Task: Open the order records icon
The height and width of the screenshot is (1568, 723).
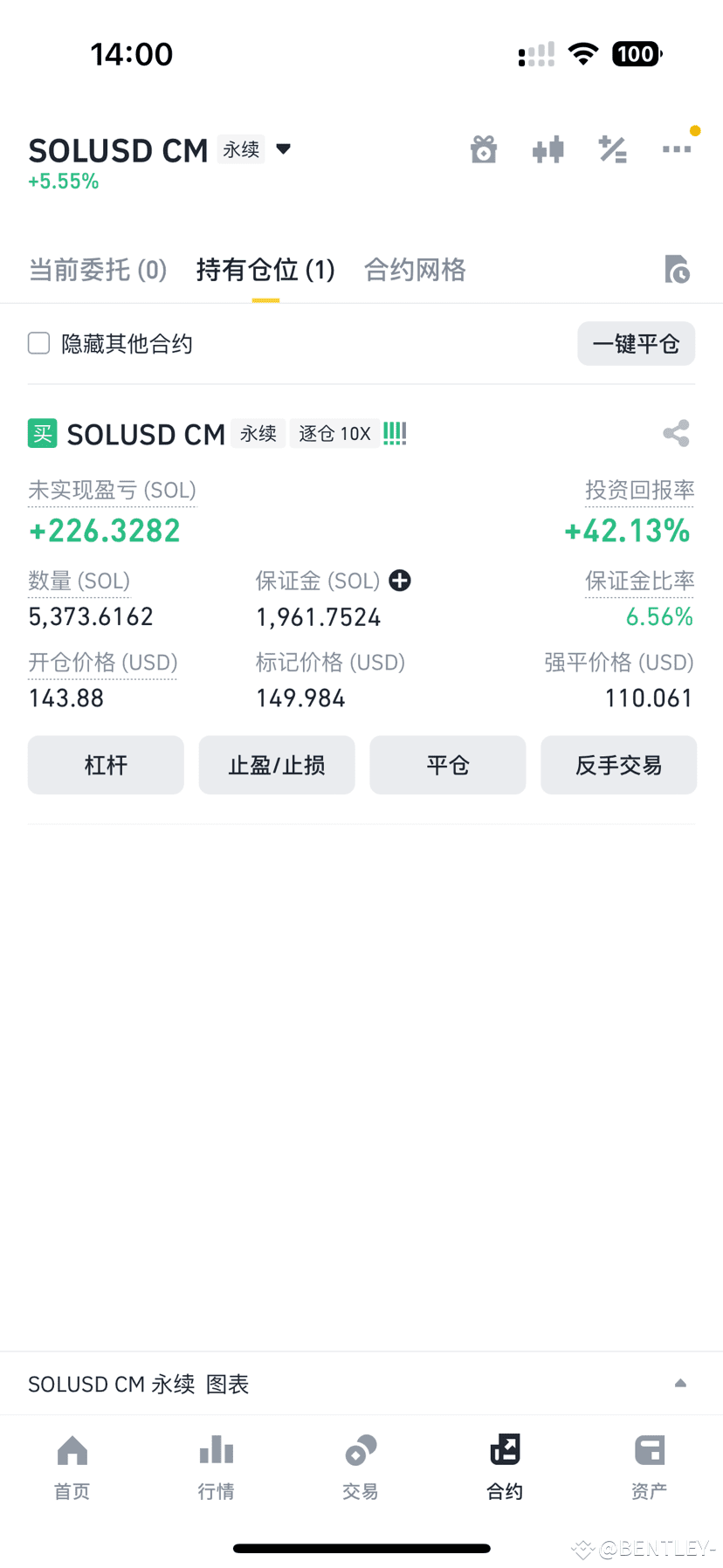Action: tap(677, 270)
